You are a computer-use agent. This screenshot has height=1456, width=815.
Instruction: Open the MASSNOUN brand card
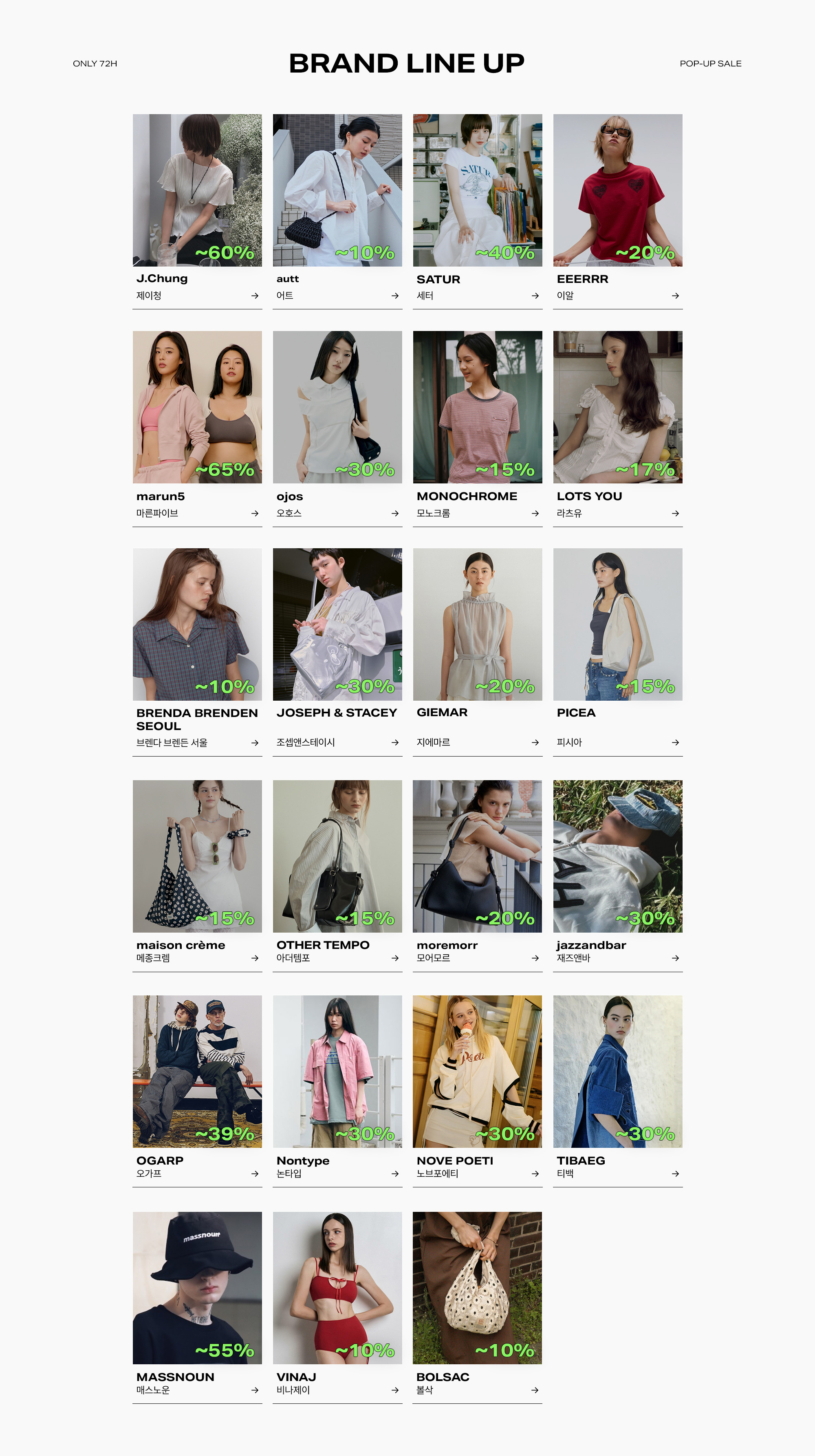pyautogui.click(x=197, y=1308)
